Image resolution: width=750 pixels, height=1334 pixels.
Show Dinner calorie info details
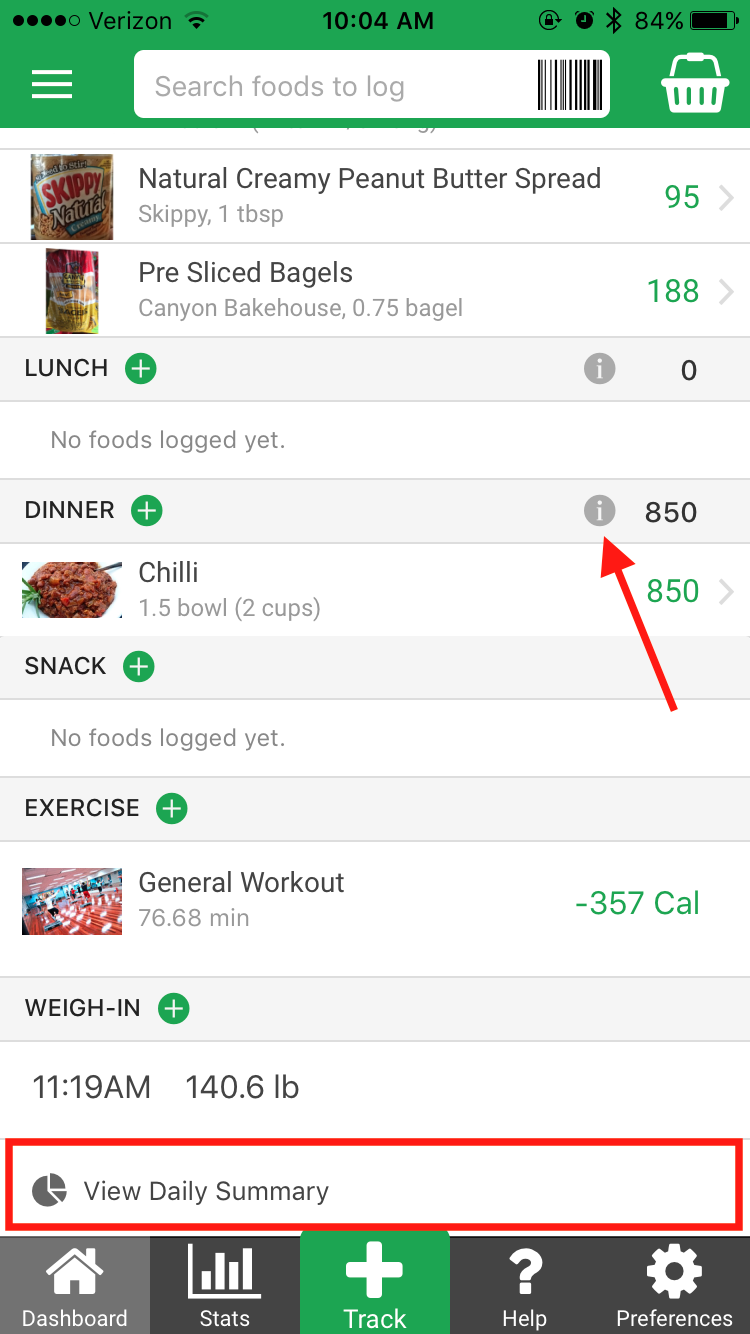(x=599, y=510)
